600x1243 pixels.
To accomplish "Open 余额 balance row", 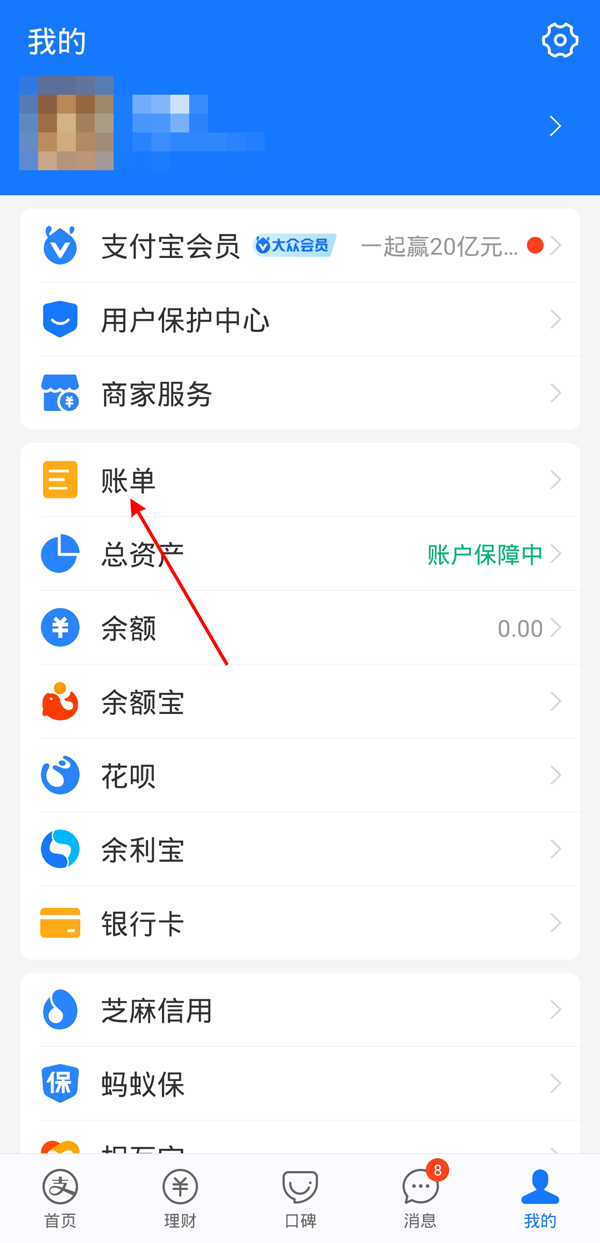I will pyautogui.click(x=300, y=628).
